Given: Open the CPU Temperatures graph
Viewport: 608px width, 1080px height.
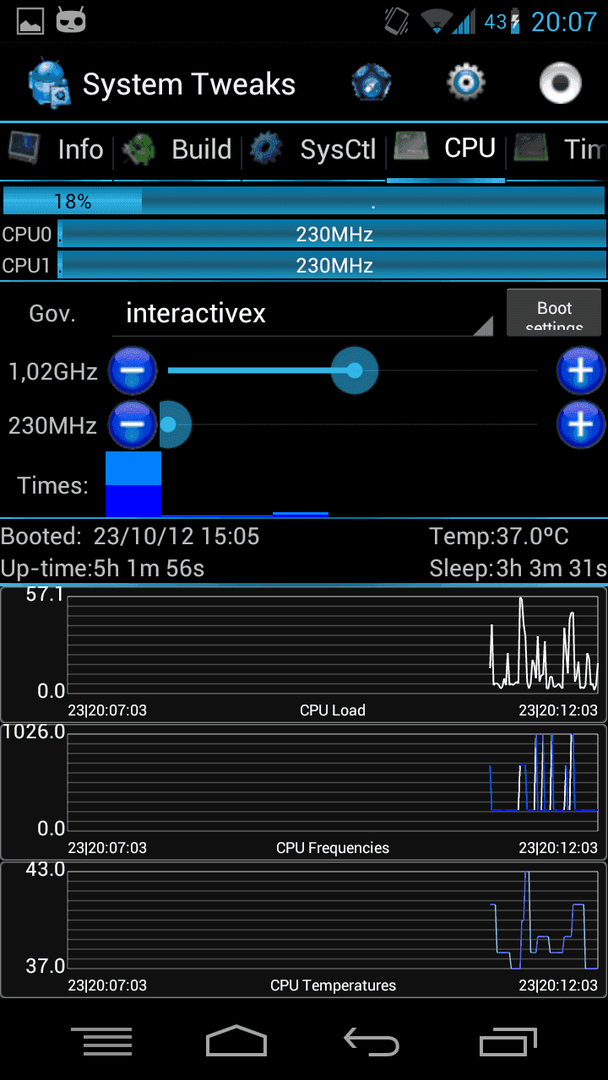Looking at the screenshot, I should point(304,929).
